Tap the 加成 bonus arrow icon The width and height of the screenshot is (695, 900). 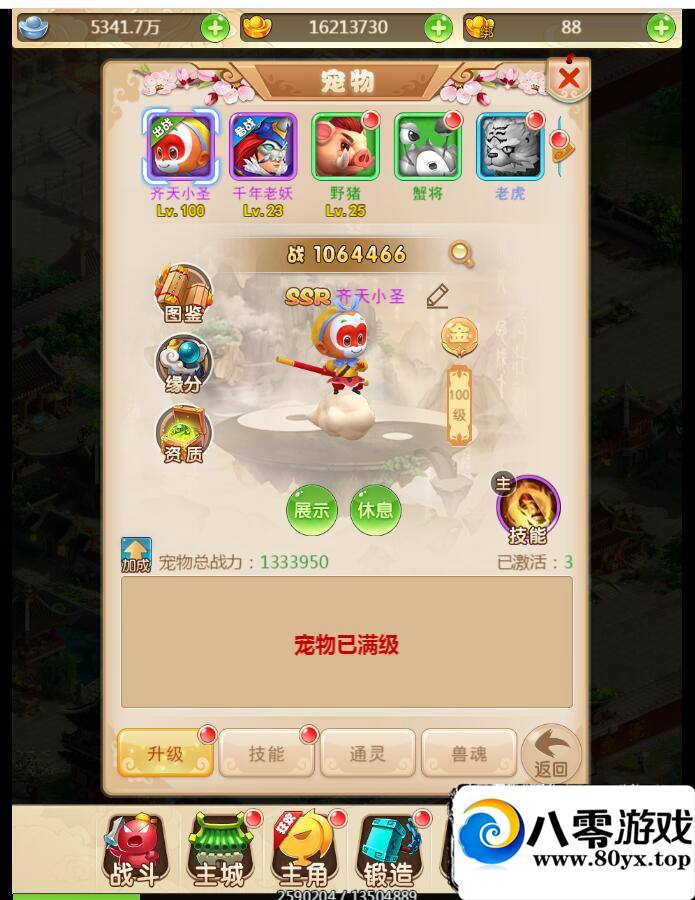136,555
